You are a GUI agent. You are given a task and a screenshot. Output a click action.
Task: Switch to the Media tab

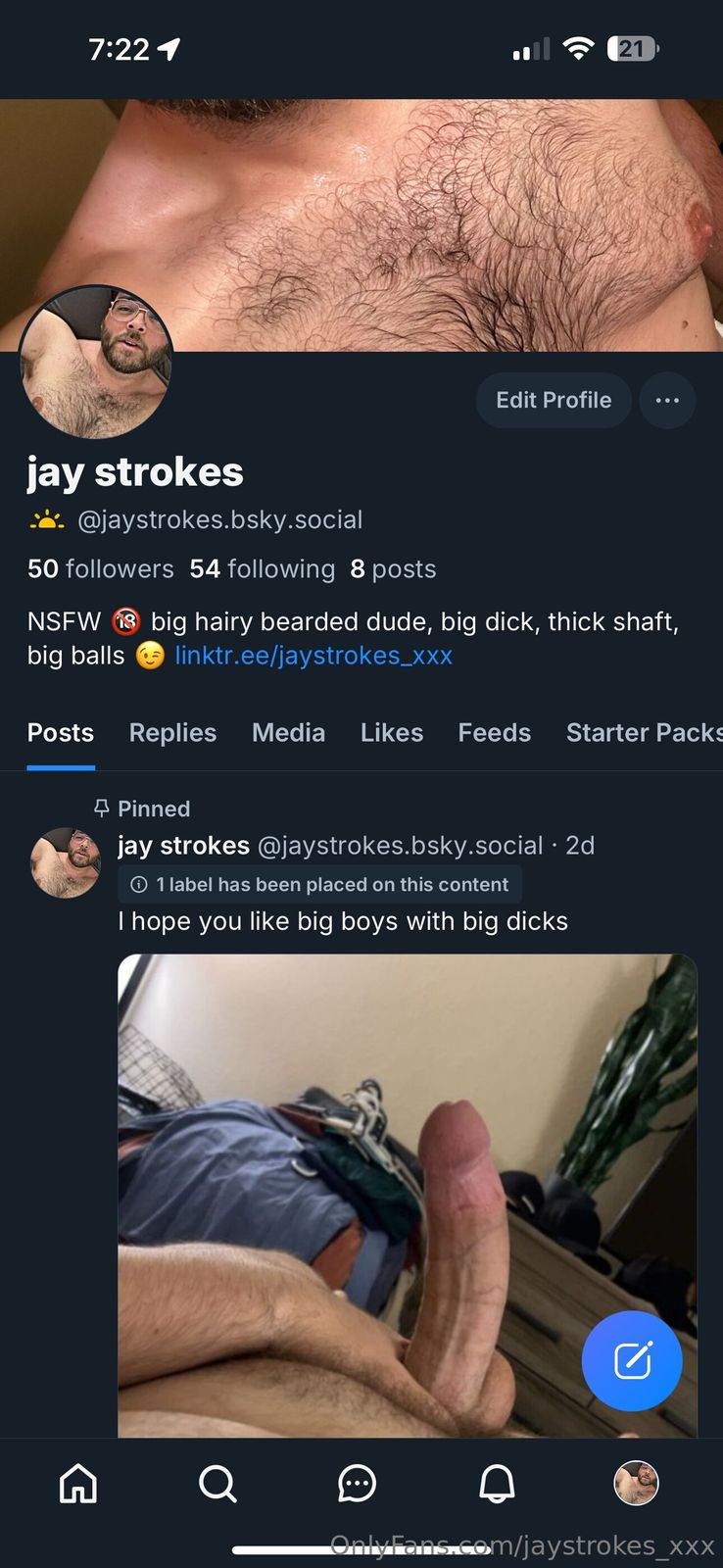pos(288,733)
